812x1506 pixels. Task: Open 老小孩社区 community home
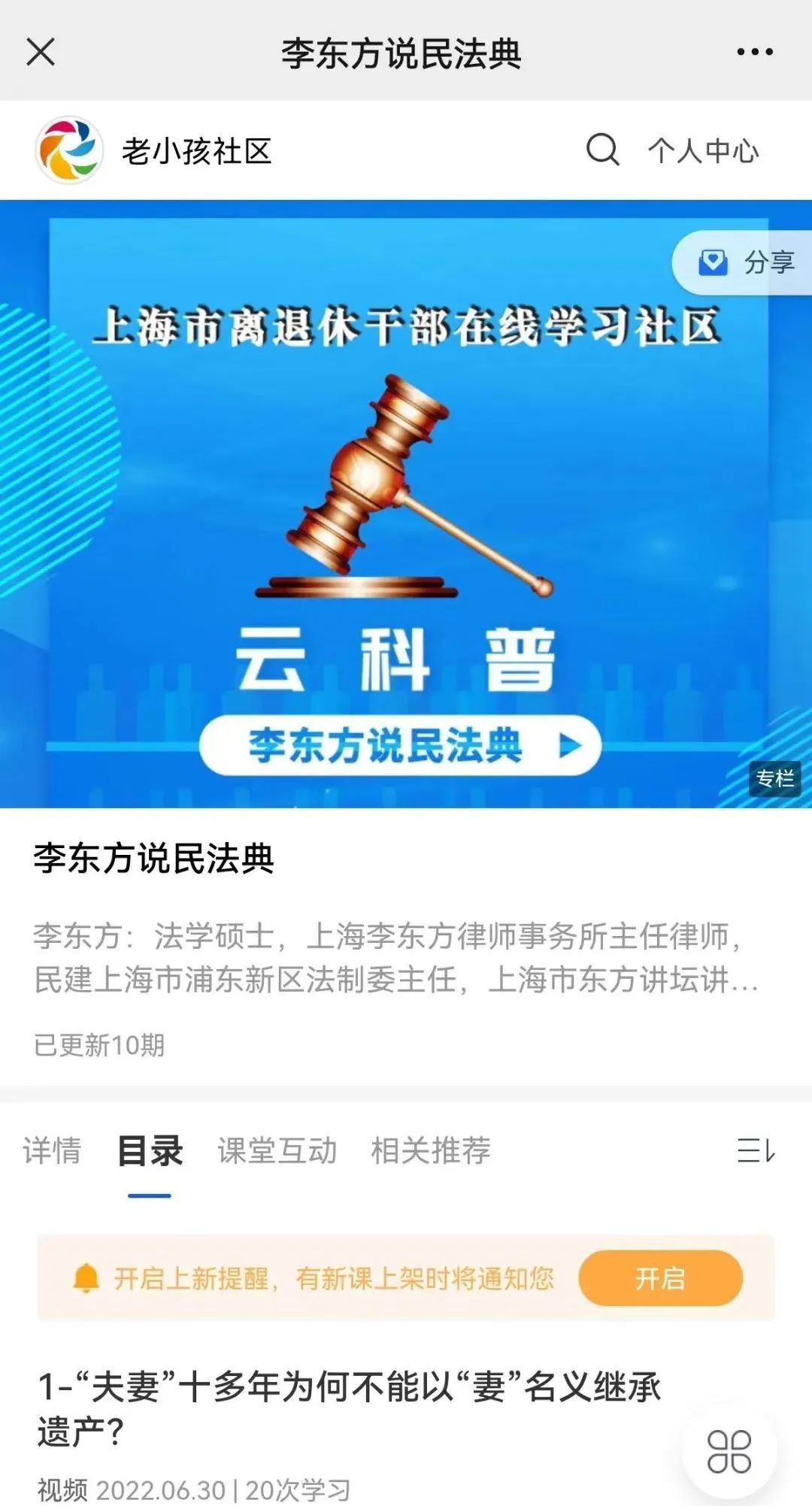click(154, 150)
